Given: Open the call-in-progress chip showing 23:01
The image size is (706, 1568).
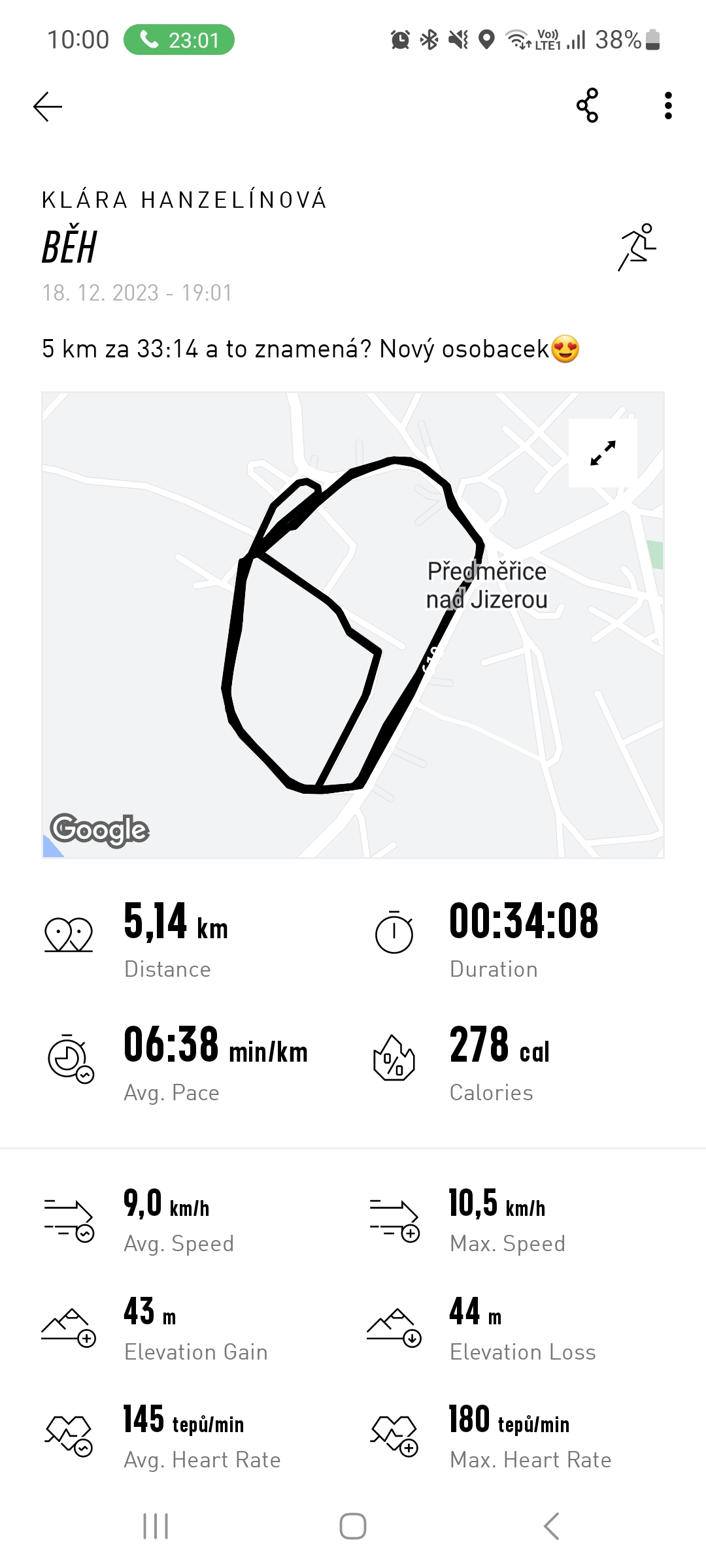Looking at the screenshot, I should click(x=179, y=40).
